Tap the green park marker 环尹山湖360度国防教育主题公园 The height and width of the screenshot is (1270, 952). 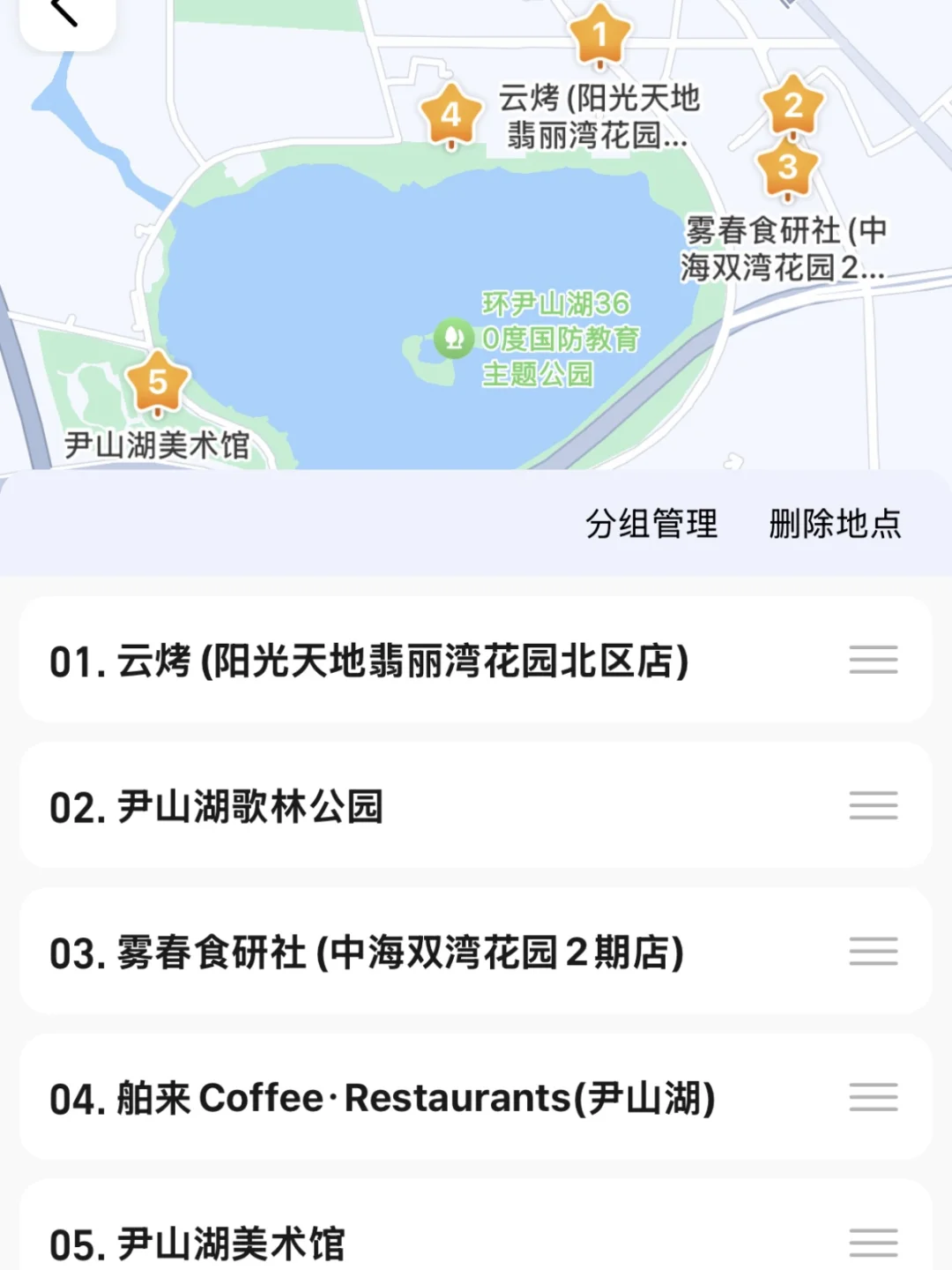(x=453, y=339)
